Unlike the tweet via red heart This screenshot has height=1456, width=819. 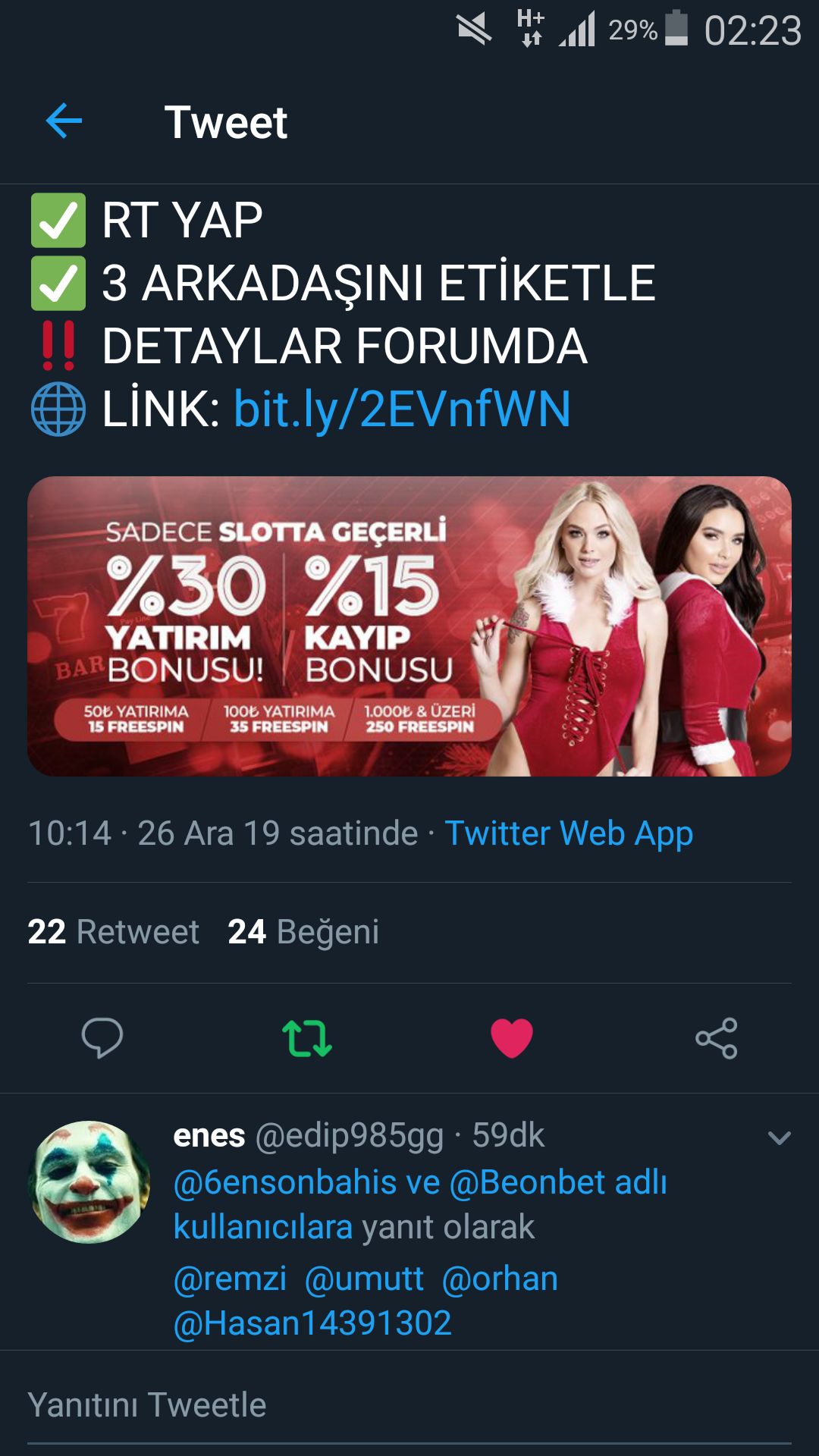tap(512, 1038)
